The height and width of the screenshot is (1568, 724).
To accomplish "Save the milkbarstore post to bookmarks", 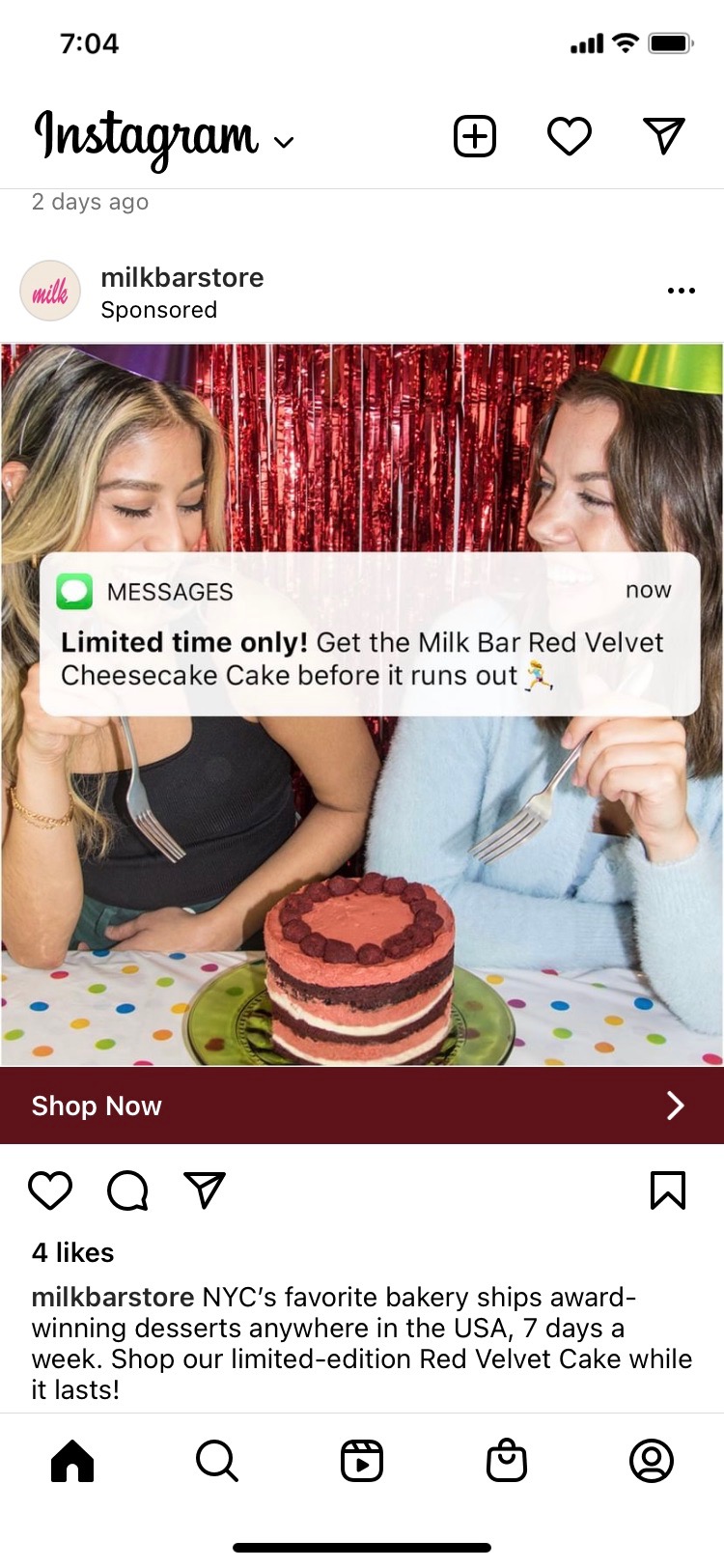I will [x=668, y=1190].
